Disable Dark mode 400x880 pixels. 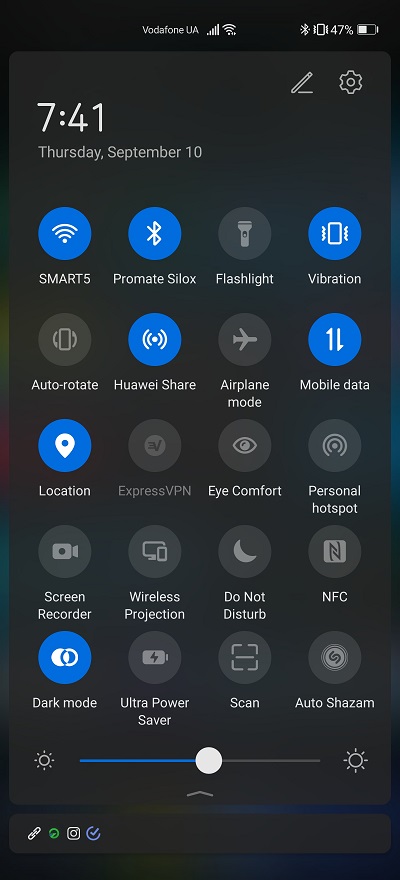point(65,658)
